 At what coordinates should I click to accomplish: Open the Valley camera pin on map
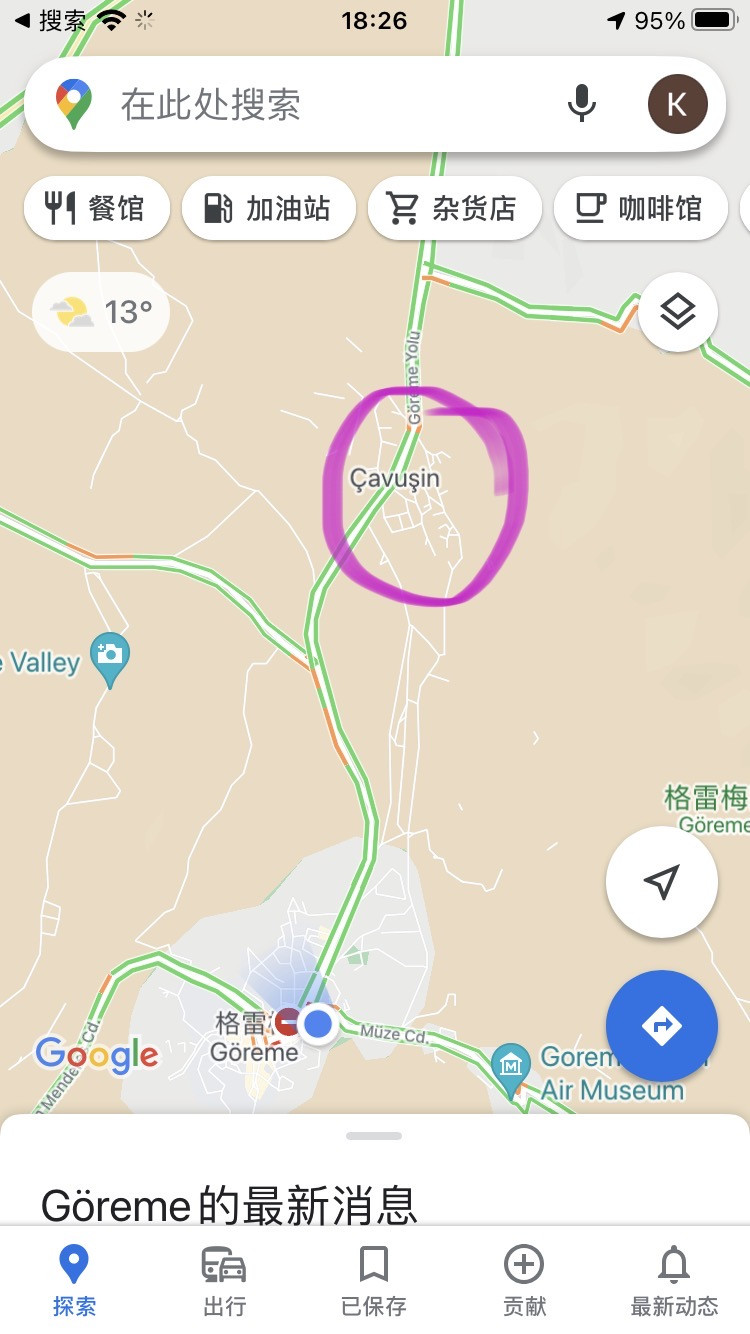(109, 656)
